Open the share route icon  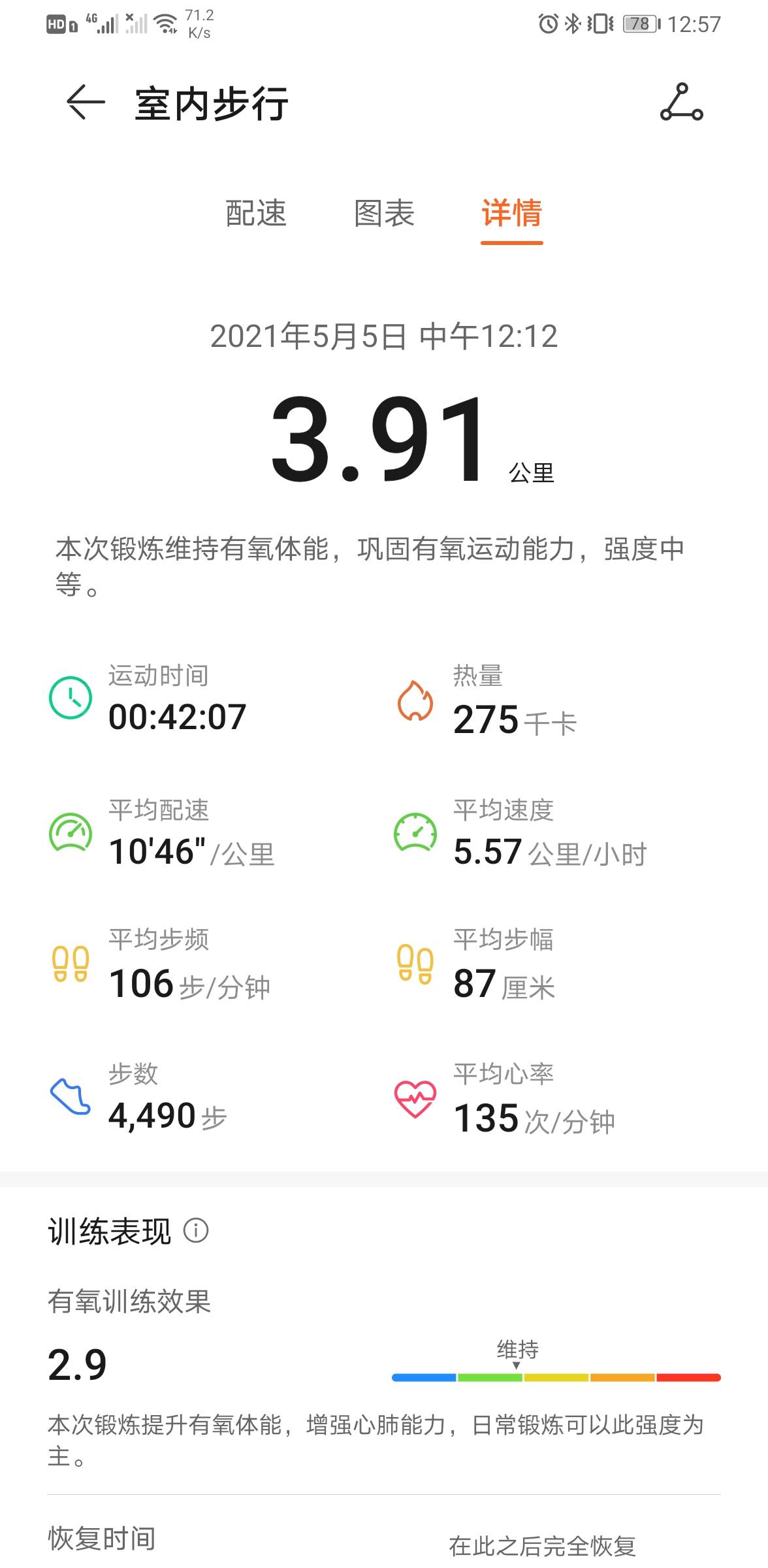pyautogui.click(x=681, y=103)
